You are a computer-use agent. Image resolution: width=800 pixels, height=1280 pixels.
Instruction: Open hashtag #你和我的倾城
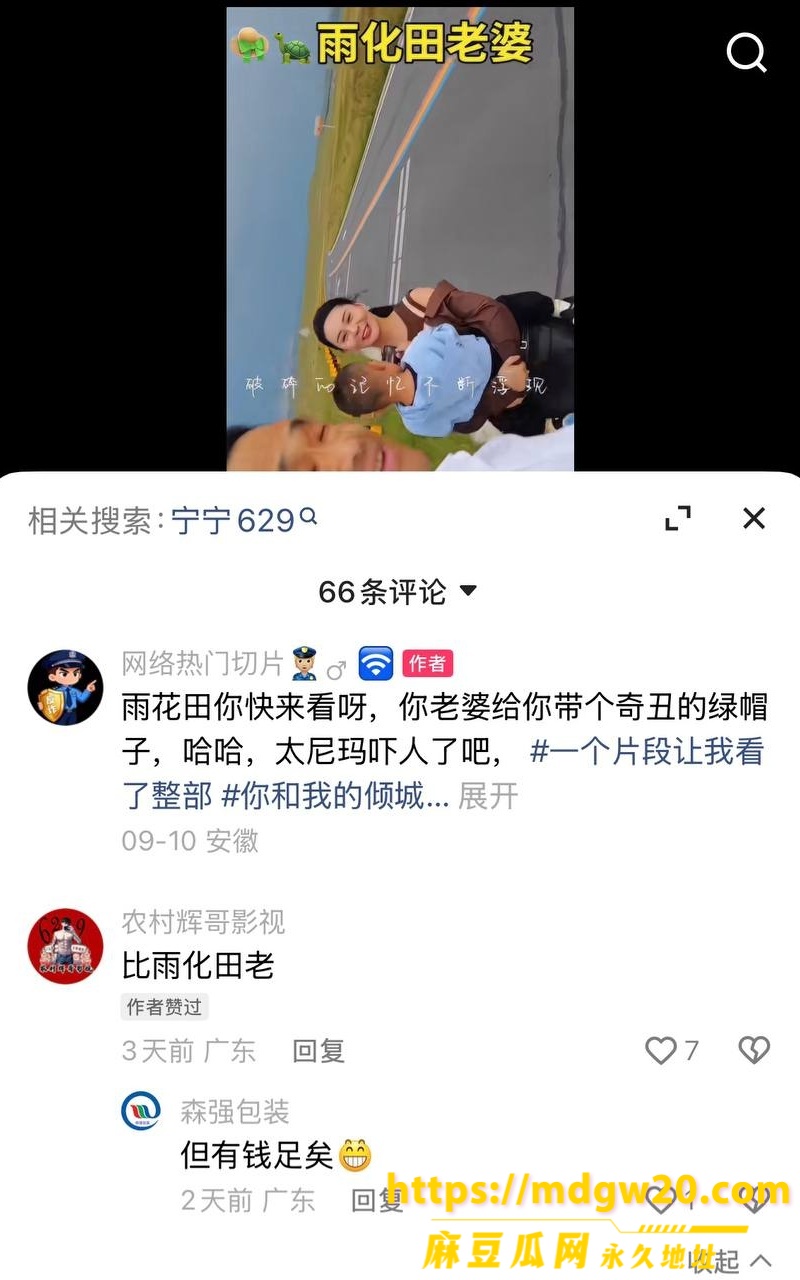click(335, 796)
